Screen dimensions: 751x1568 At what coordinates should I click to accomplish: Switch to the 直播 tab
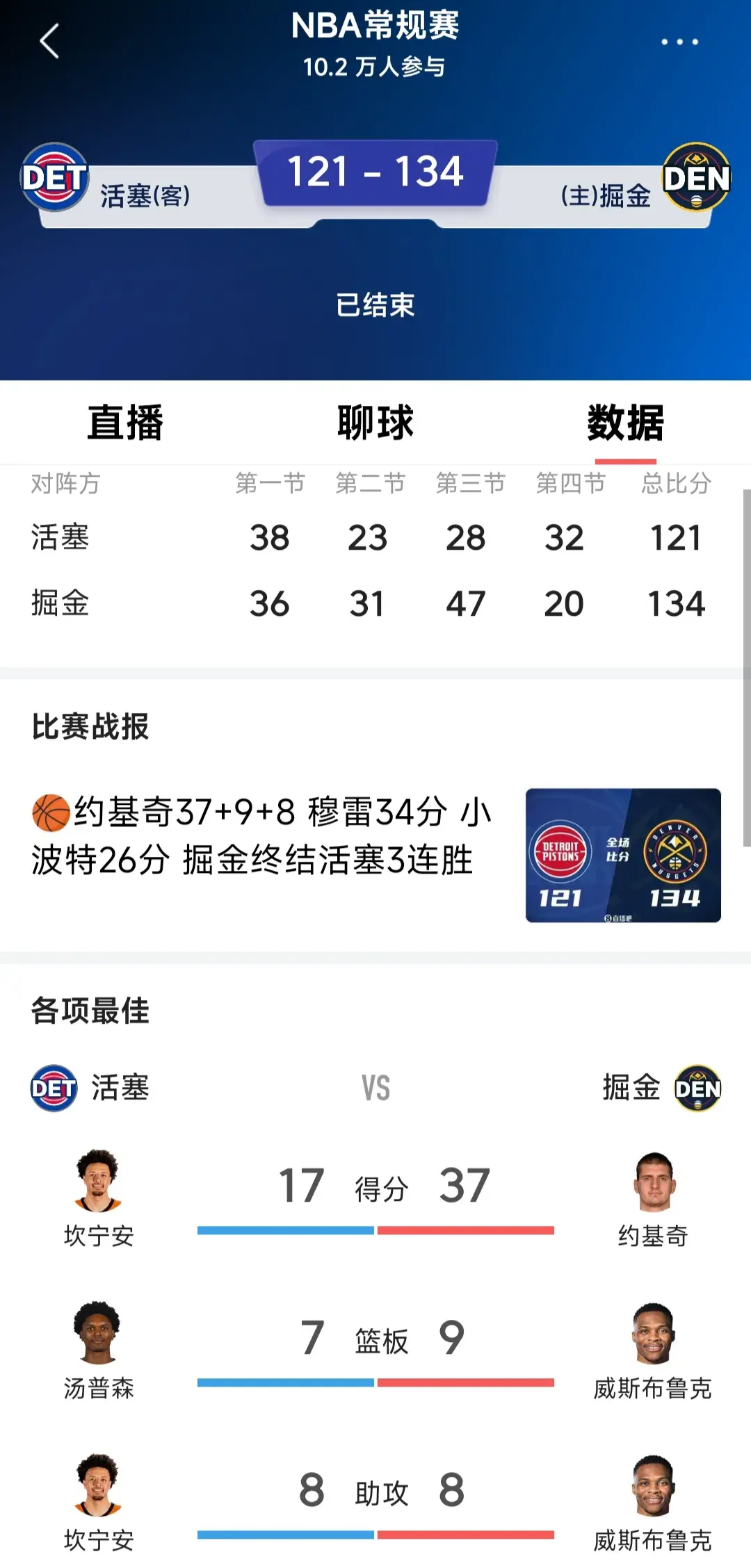point(125,423)
